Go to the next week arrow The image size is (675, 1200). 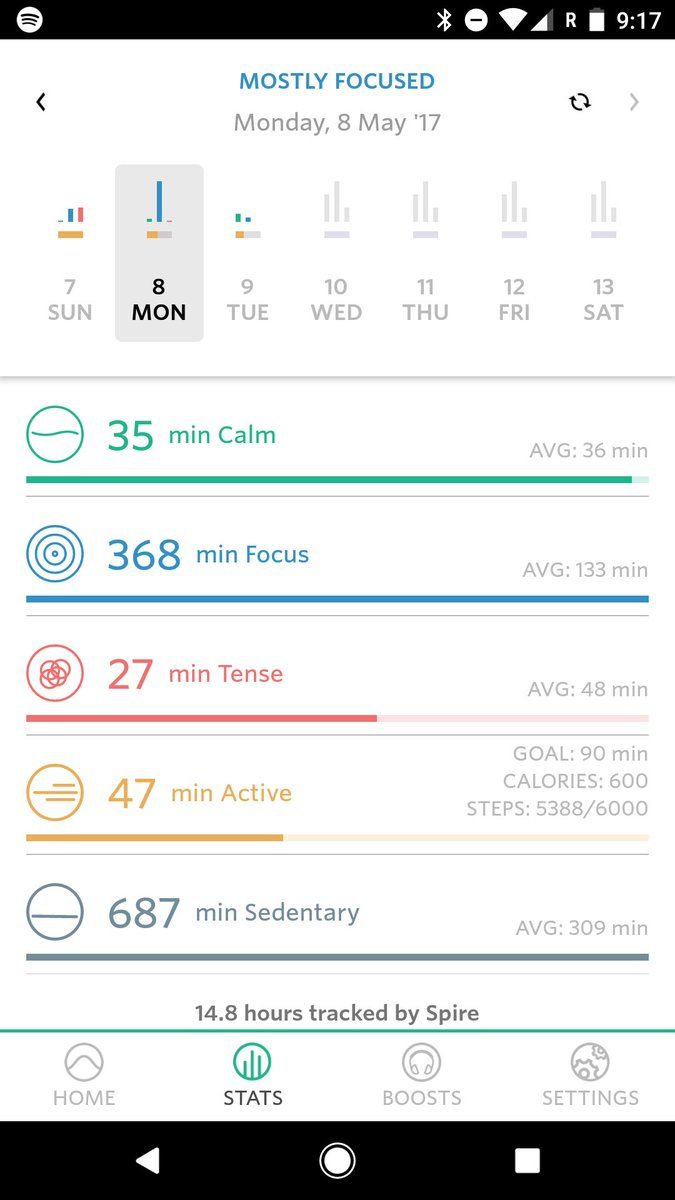coord(634,102)
